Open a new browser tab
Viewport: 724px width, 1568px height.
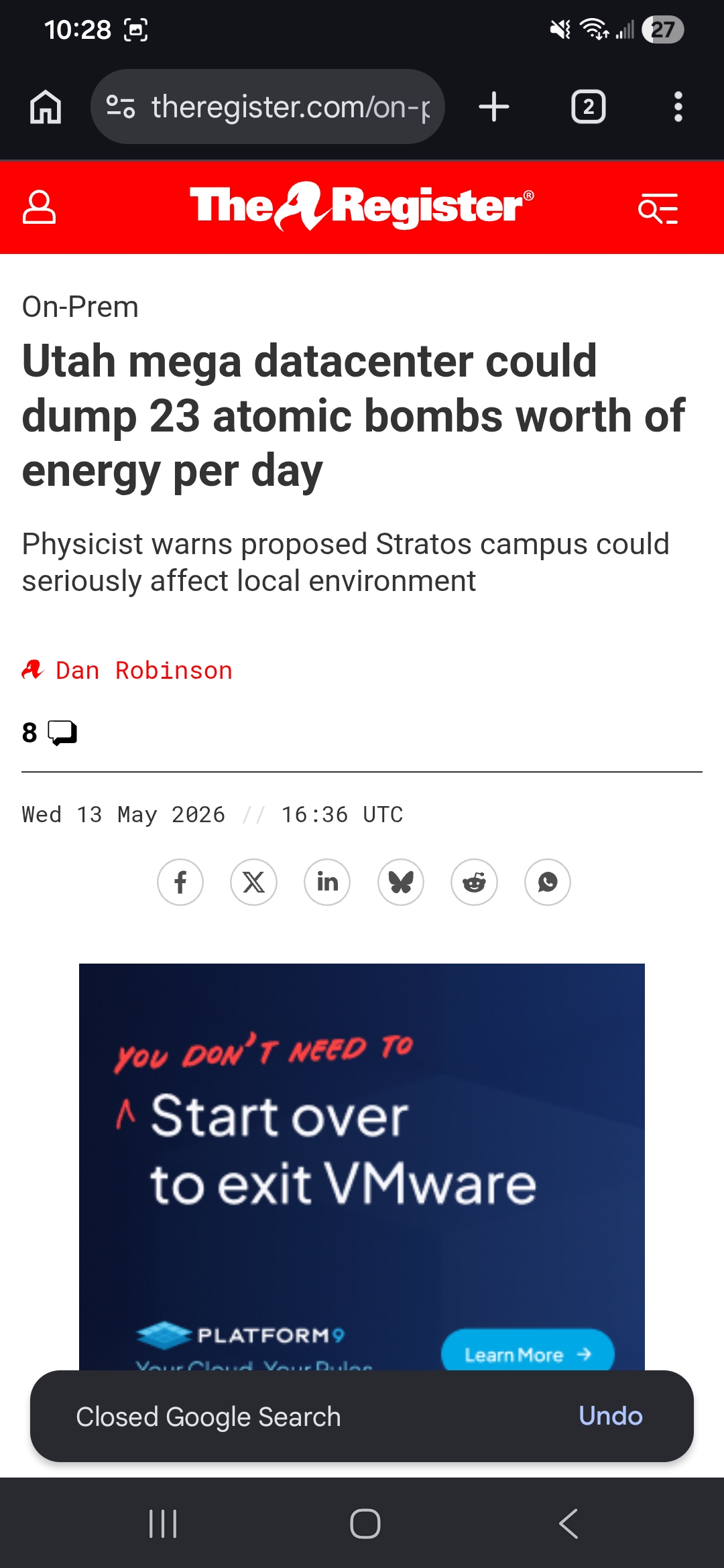coord(494,107)
